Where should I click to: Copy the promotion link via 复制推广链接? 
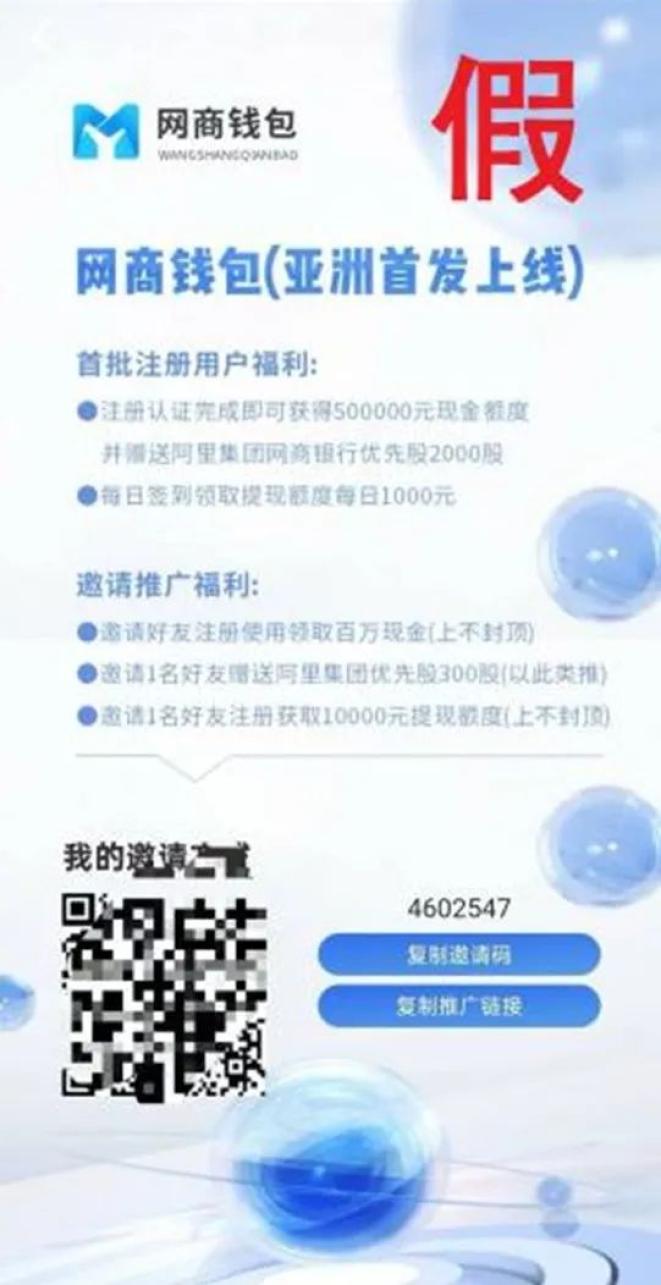click(459, 1006)
